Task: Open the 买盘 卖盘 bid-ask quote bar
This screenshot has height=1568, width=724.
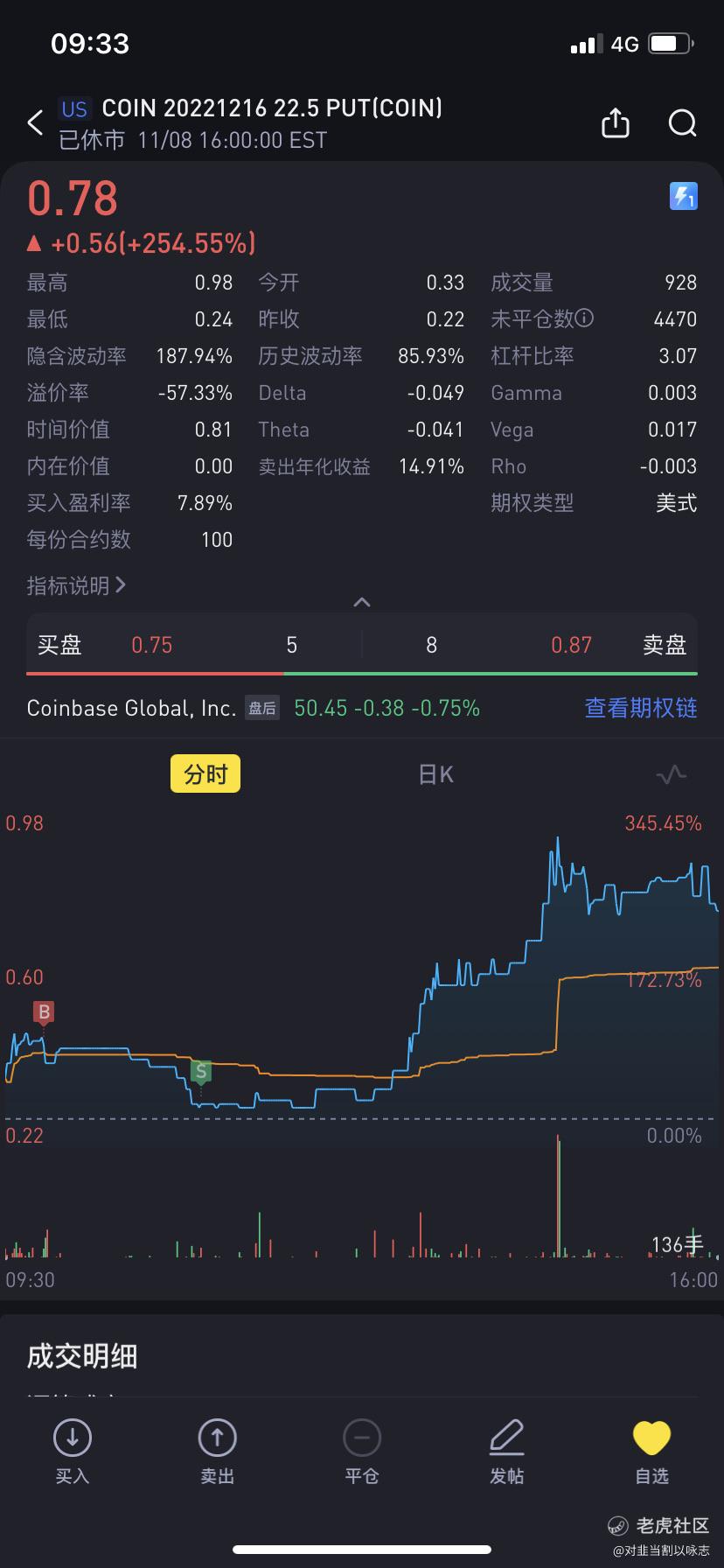Action: coord(362,646)
